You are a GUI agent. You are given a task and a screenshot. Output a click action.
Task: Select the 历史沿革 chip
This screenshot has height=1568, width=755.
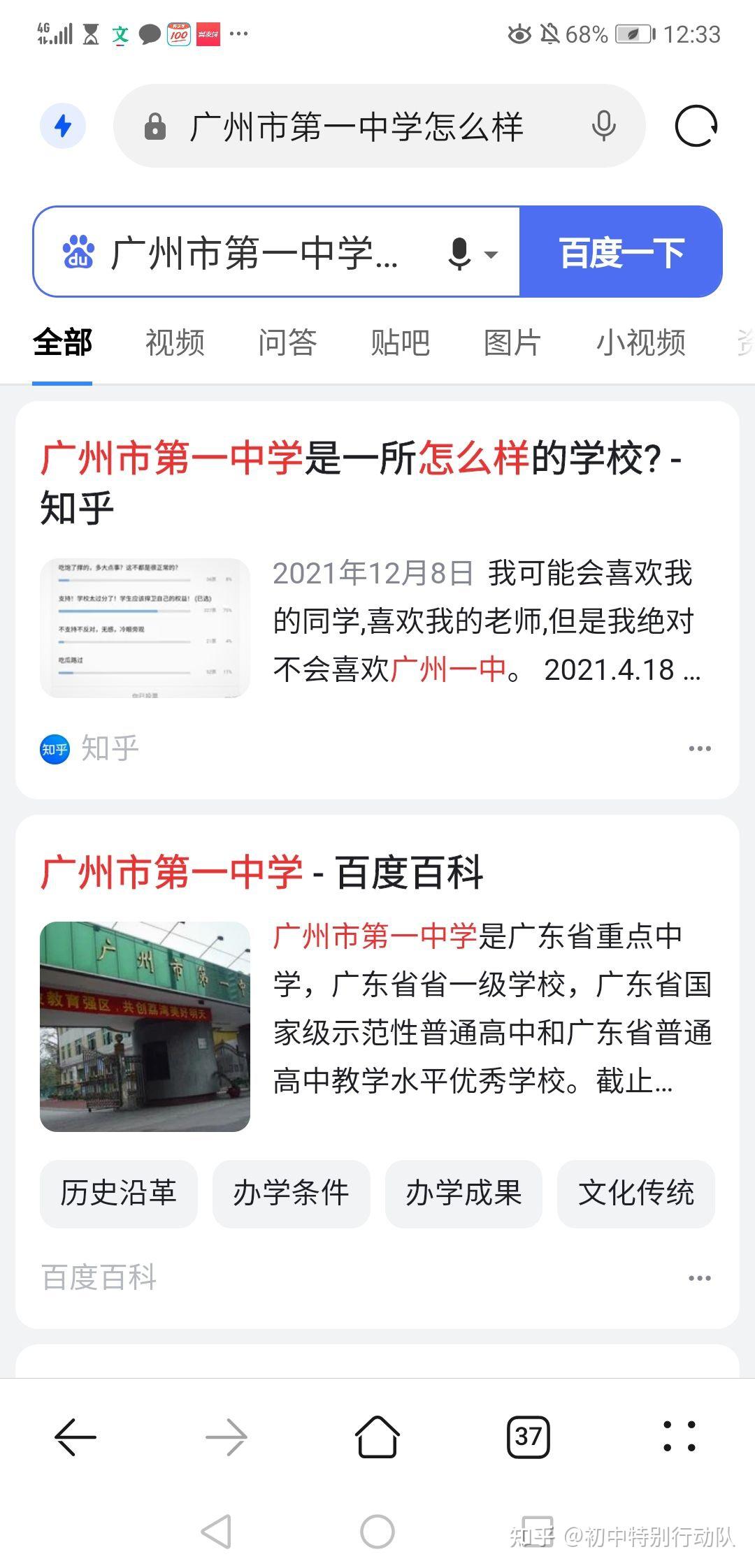coord(118,1193)
